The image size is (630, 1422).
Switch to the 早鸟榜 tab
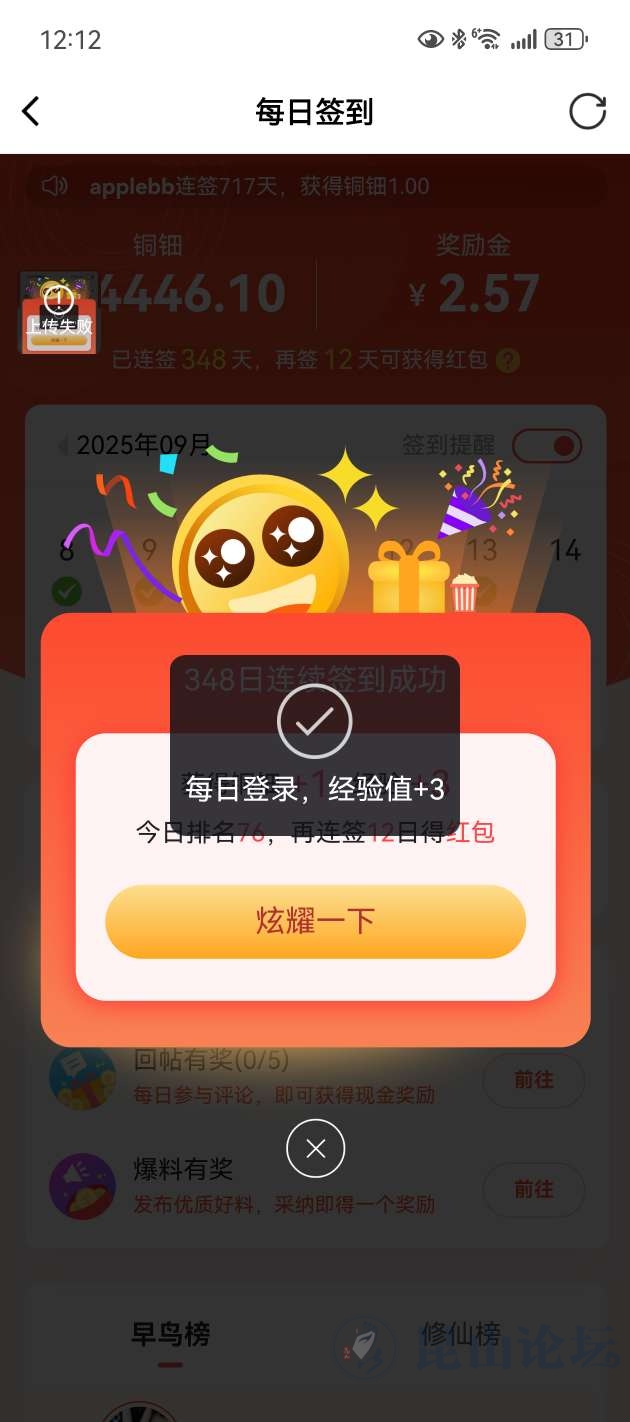[170, 1334]
